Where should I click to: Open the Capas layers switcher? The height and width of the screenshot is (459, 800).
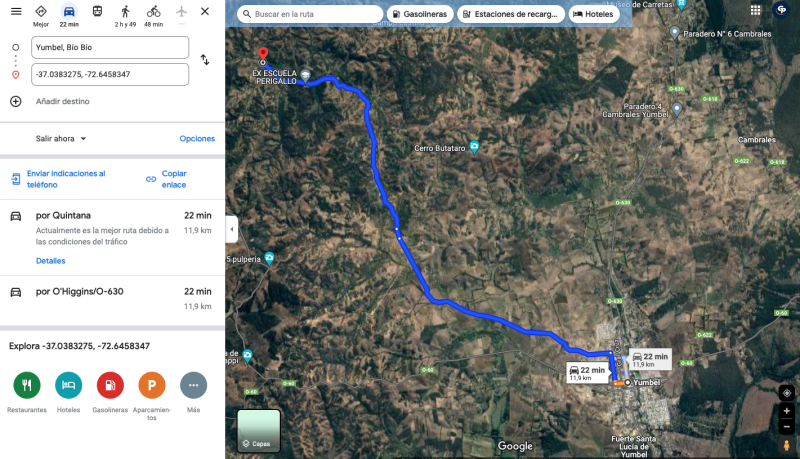[x=259, y=429]
